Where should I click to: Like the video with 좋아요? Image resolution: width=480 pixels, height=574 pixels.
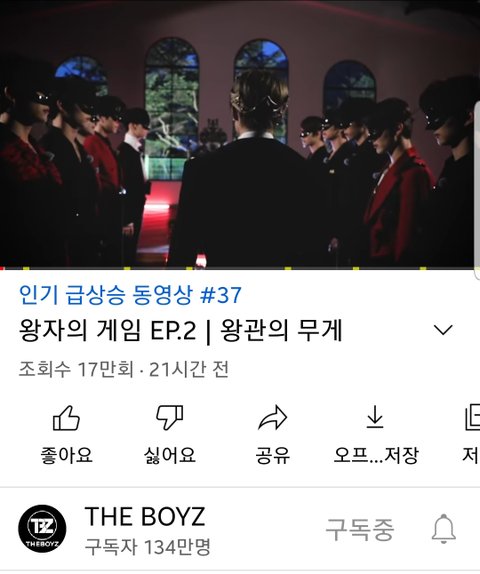[x=66, y=435]
